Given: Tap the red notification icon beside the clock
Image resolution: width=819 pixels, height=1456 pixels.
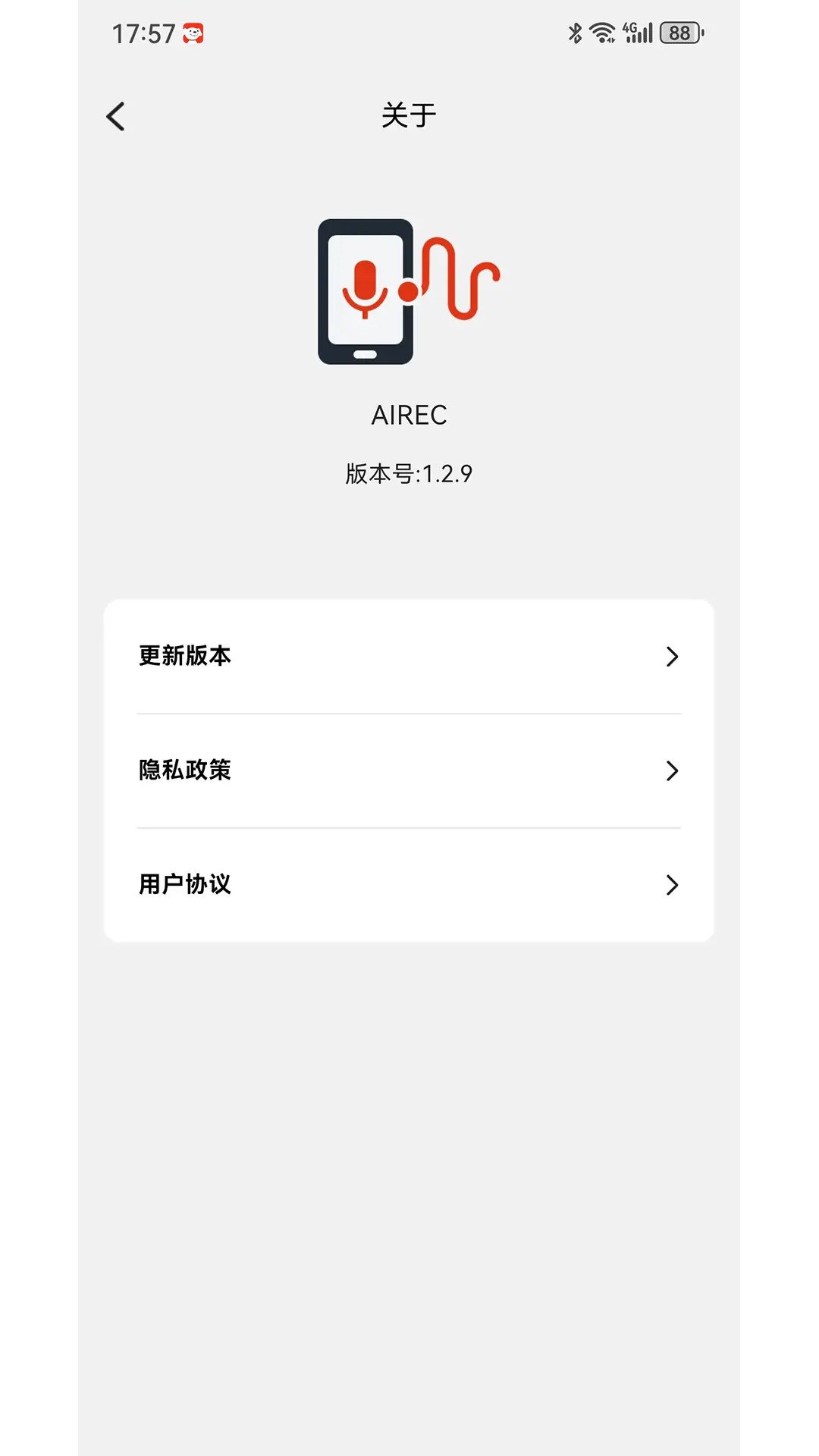Looking at the screenshot, I should point(193,32).
